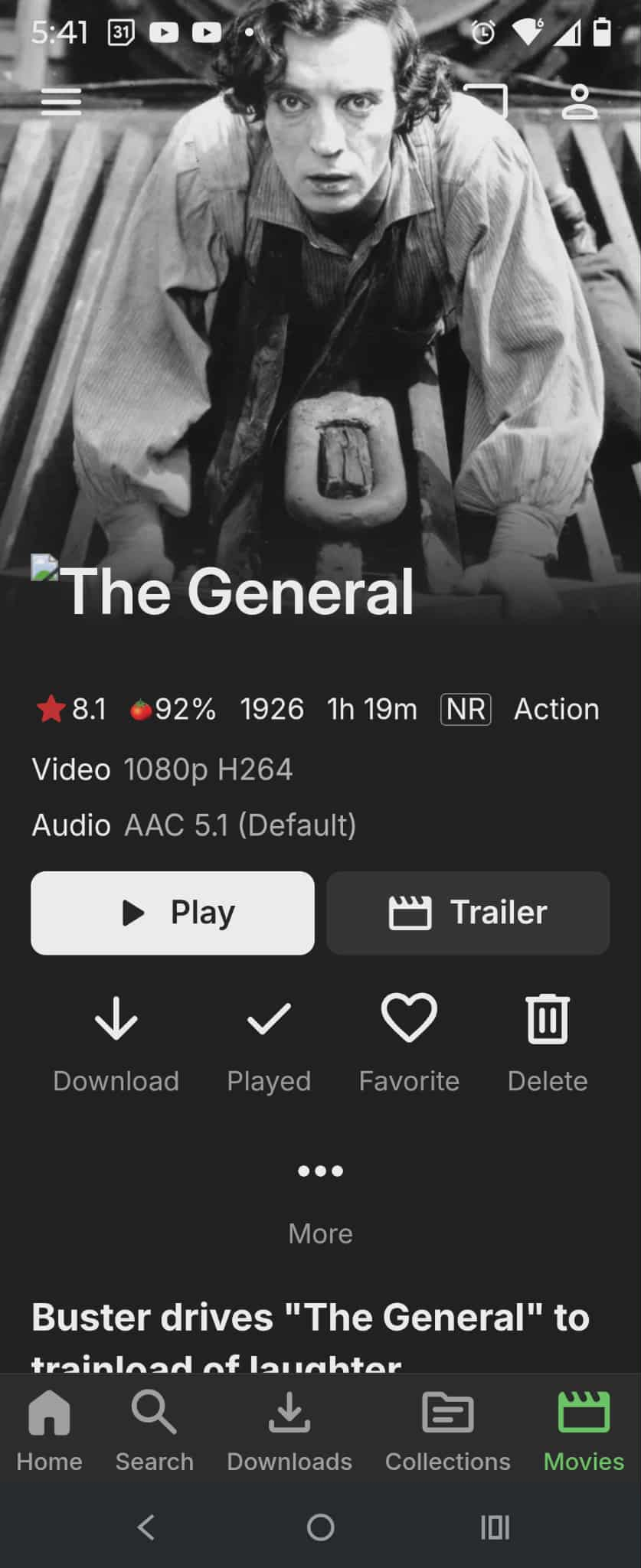This screenshot has height=1568, width=641.
Task: Go back using the system back button
Action: coord(146,1527)
